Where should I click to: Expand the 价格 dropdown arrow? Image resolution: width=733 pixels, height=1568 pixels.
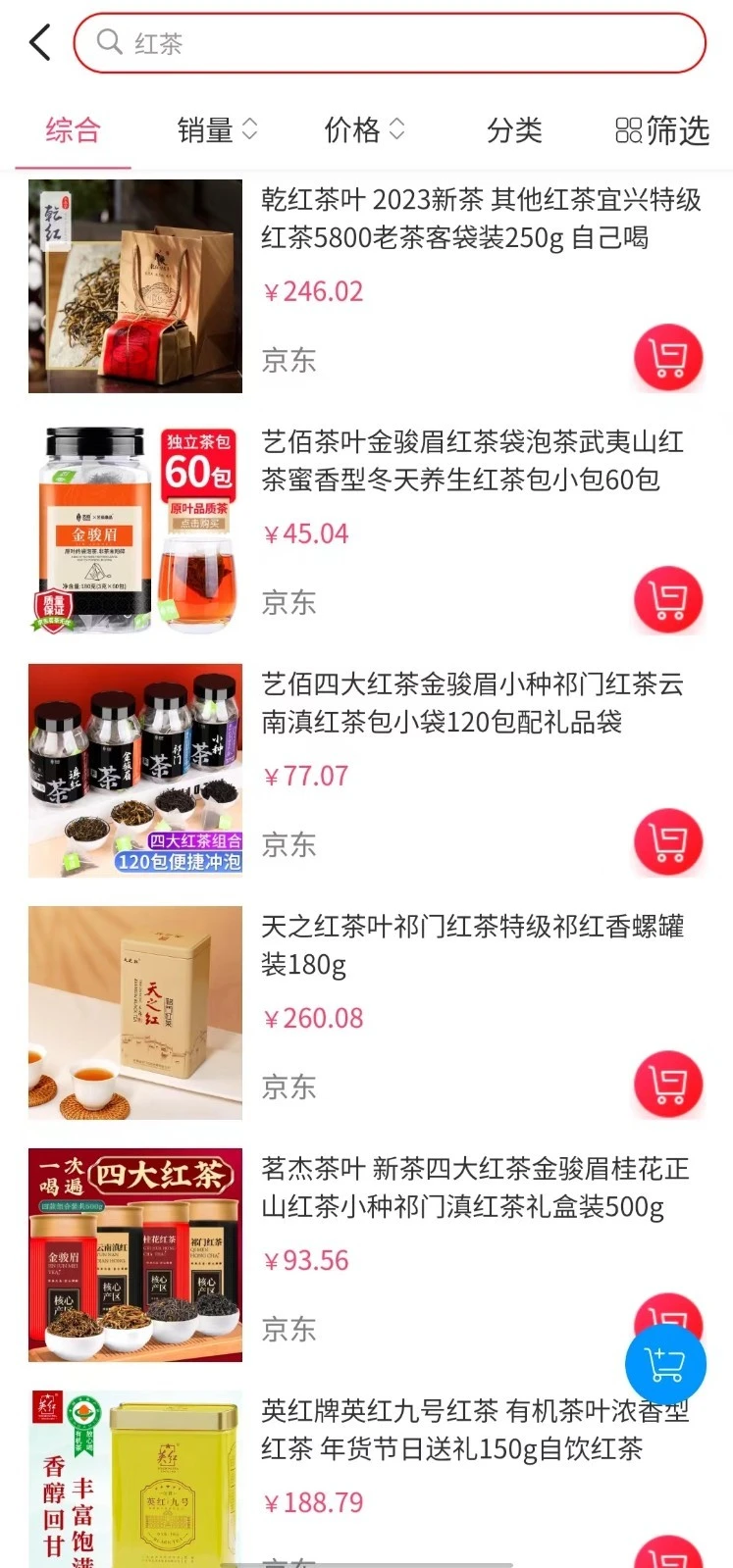396,128
